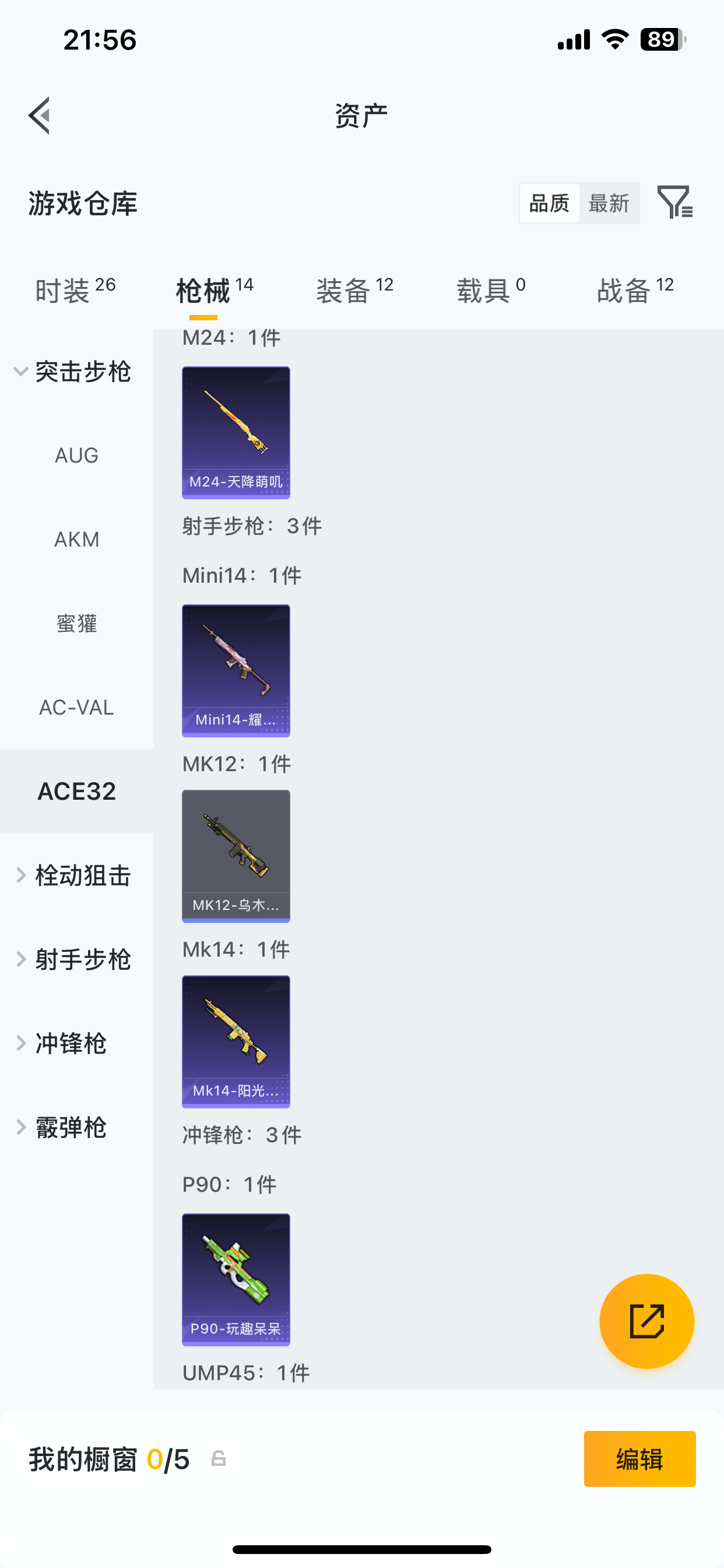Screen dimensions: 724x1568
Task: Select the Mini14-耀 skin thumbnail
Action: tap(236, 671)
